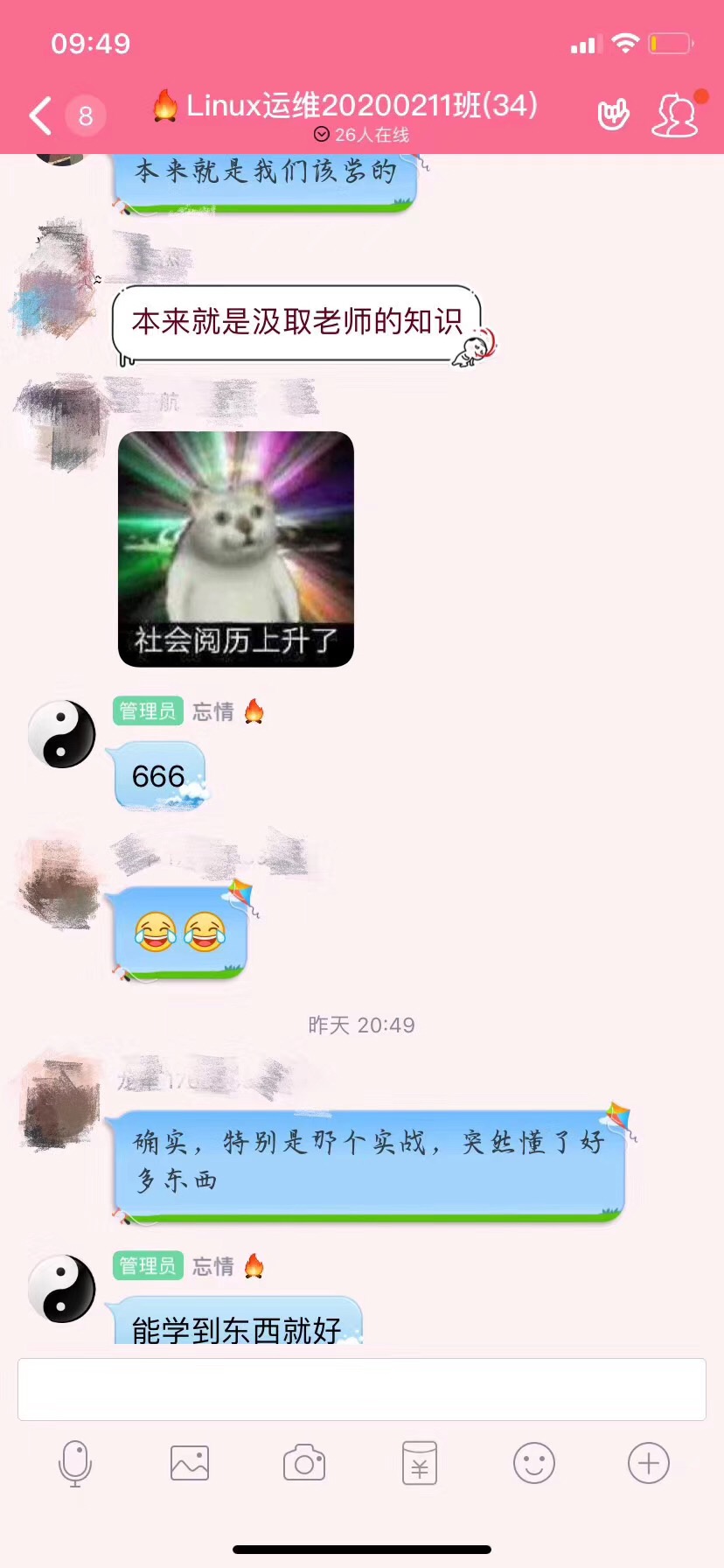The height and width of the screenshot is (1568, 724).
Task: View the 社会阅历上升了 cat meme image
Action: [236, 549]
